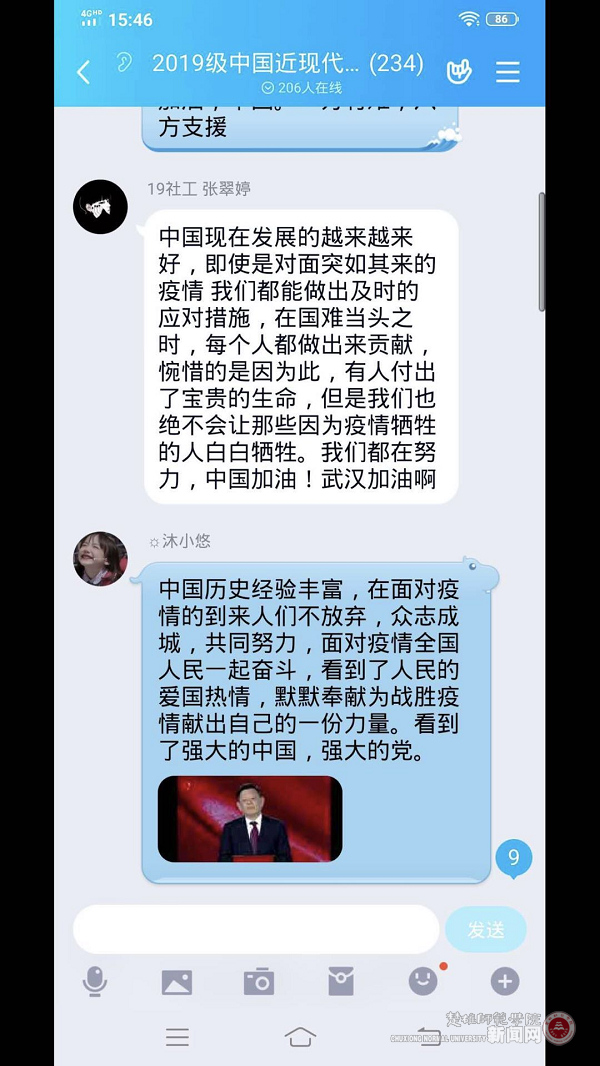Open the emoji panel

coord(423,982)
